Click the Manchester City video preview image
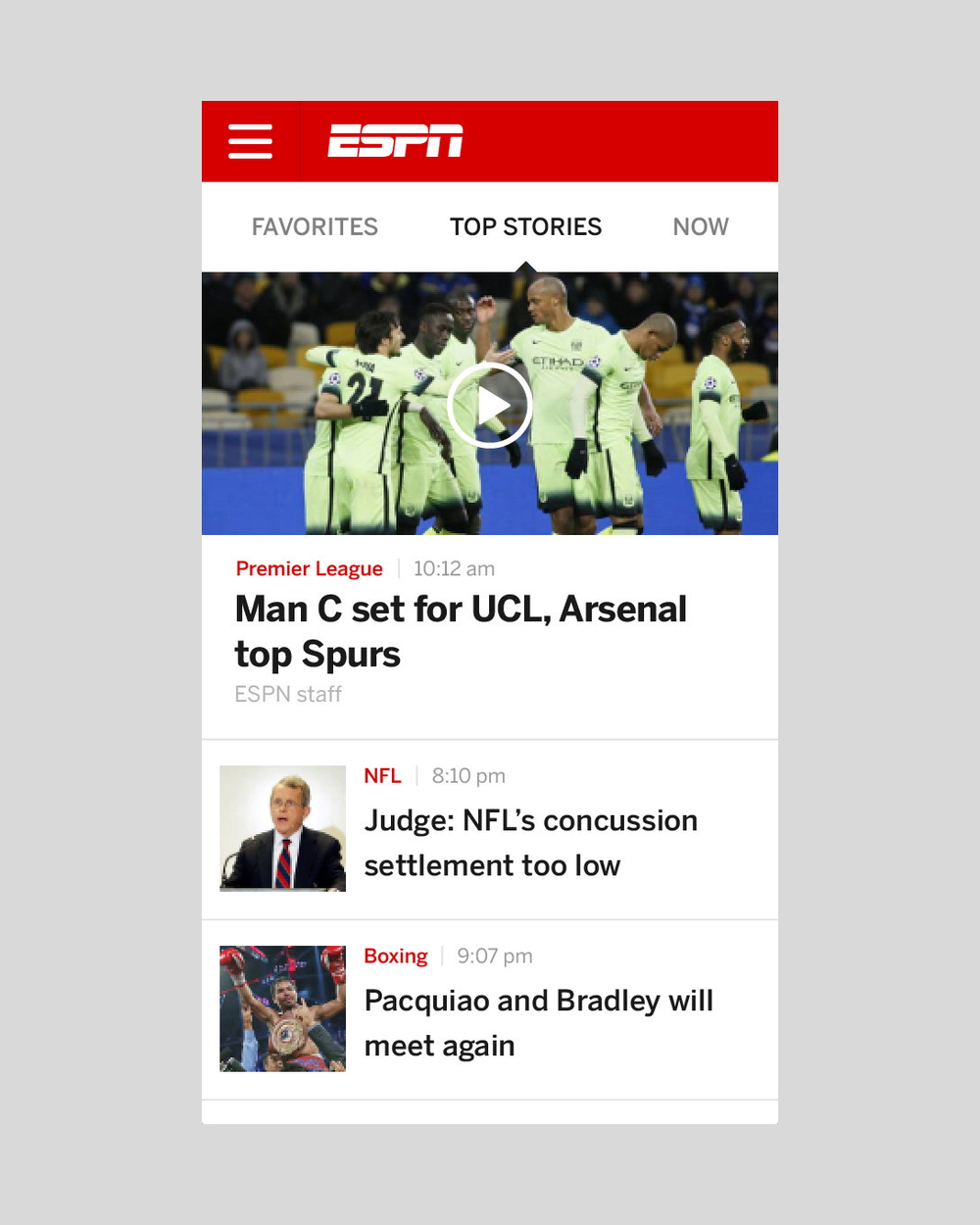980x1225 pixels. pos(490,403)
